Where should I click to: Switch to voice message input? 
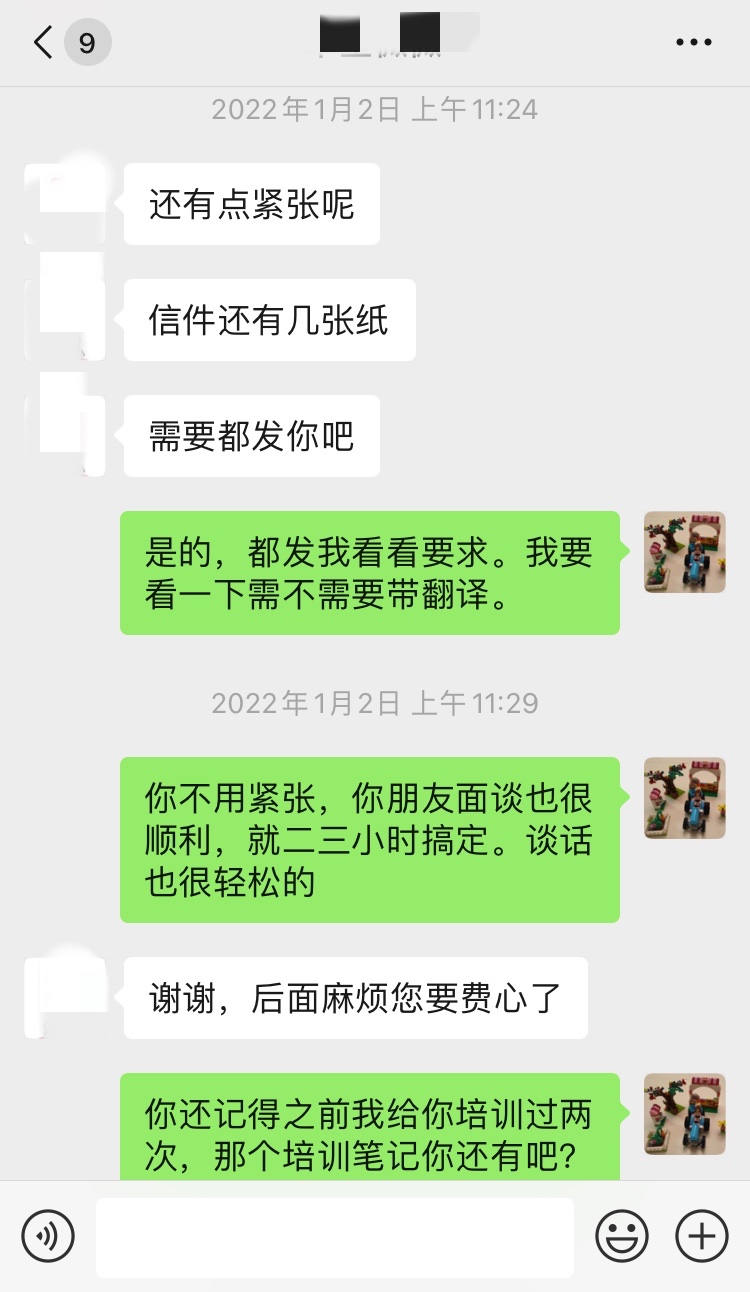48,1236
